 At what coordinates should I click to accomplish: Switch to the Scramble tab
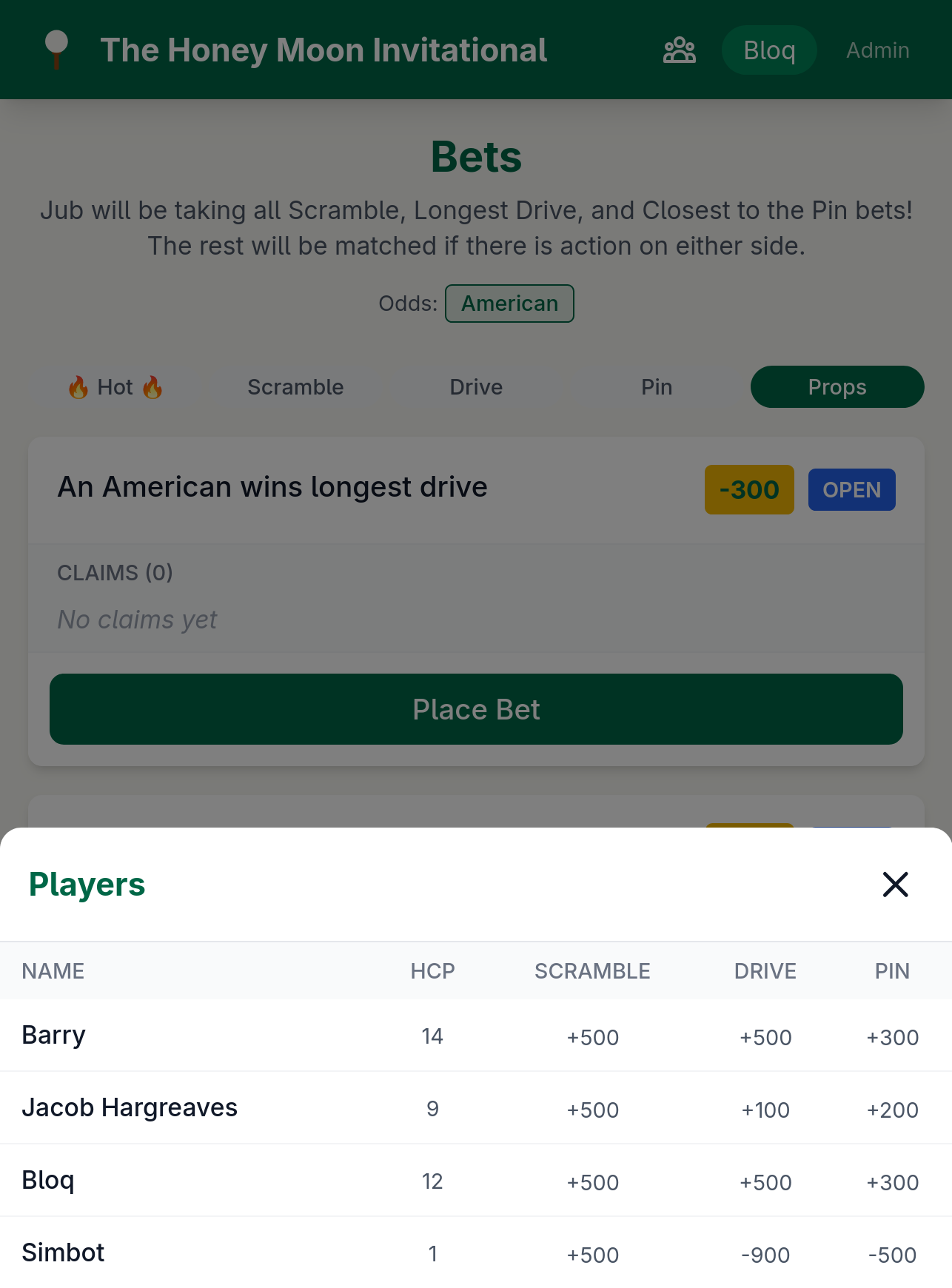pos(295,387)
